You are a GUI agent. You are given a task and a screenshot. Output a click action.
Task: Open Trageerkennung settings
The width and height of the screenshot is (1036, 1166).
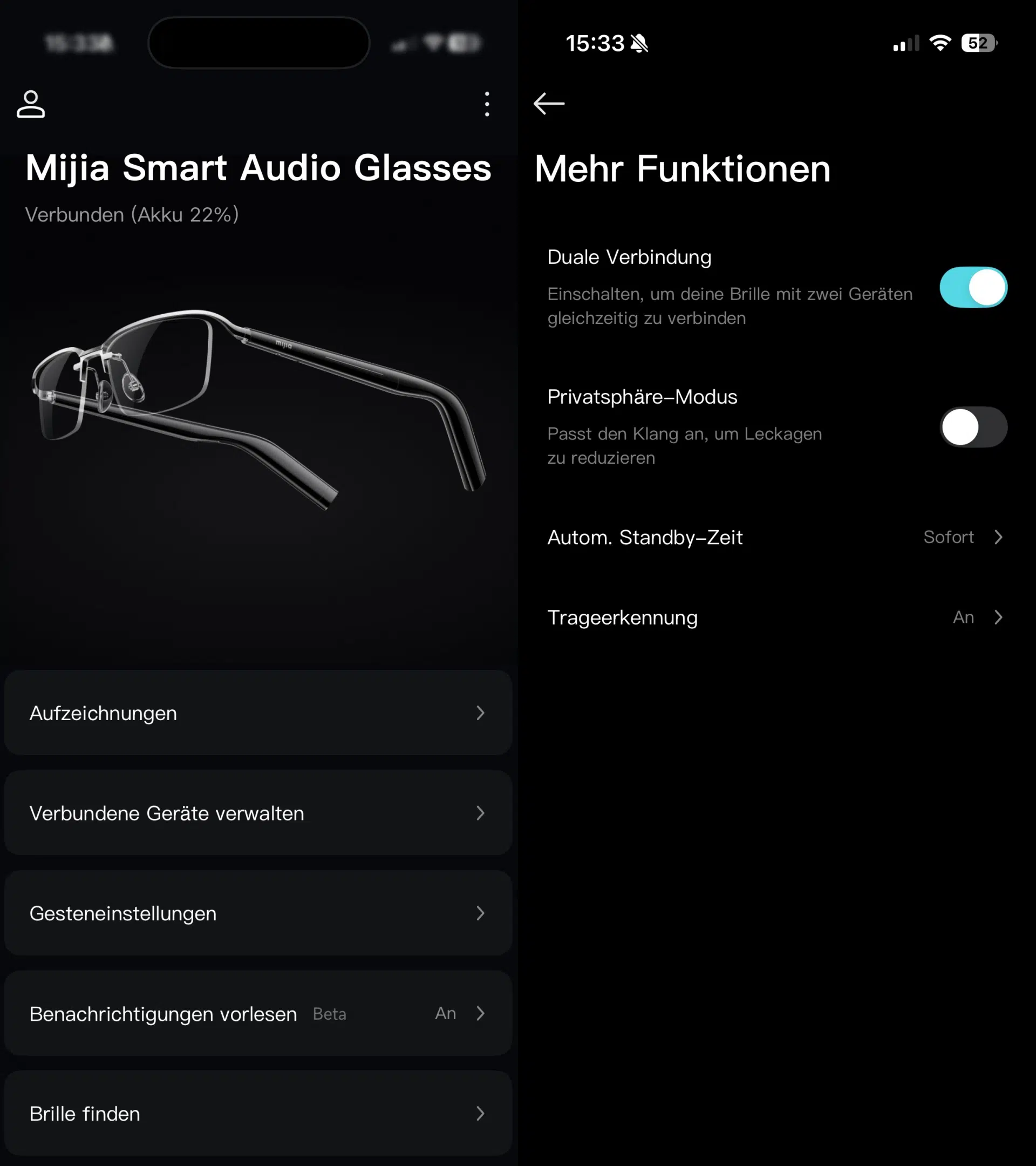click(775, 617)
